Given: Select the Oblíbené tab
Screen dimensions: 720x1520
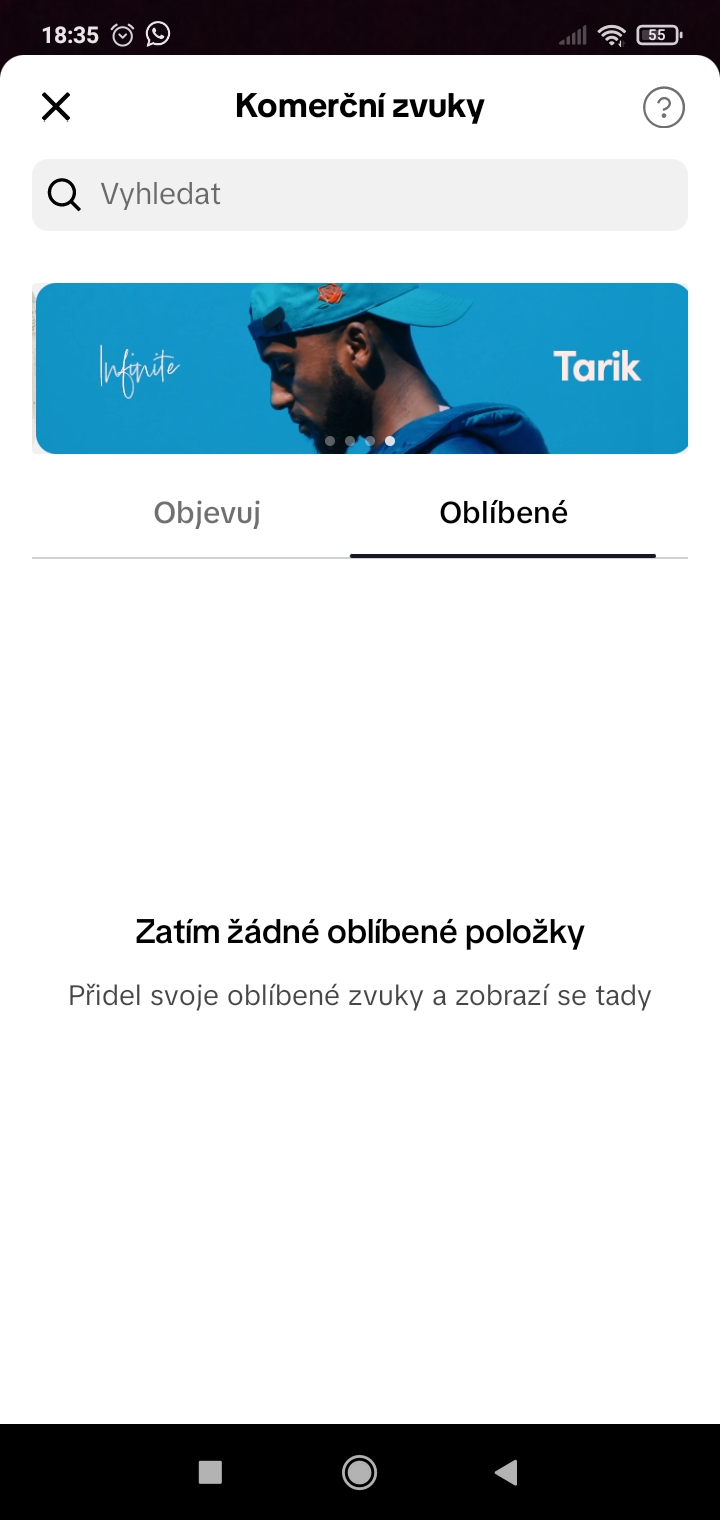Looking at the screenshot, I should coord(503,513).
